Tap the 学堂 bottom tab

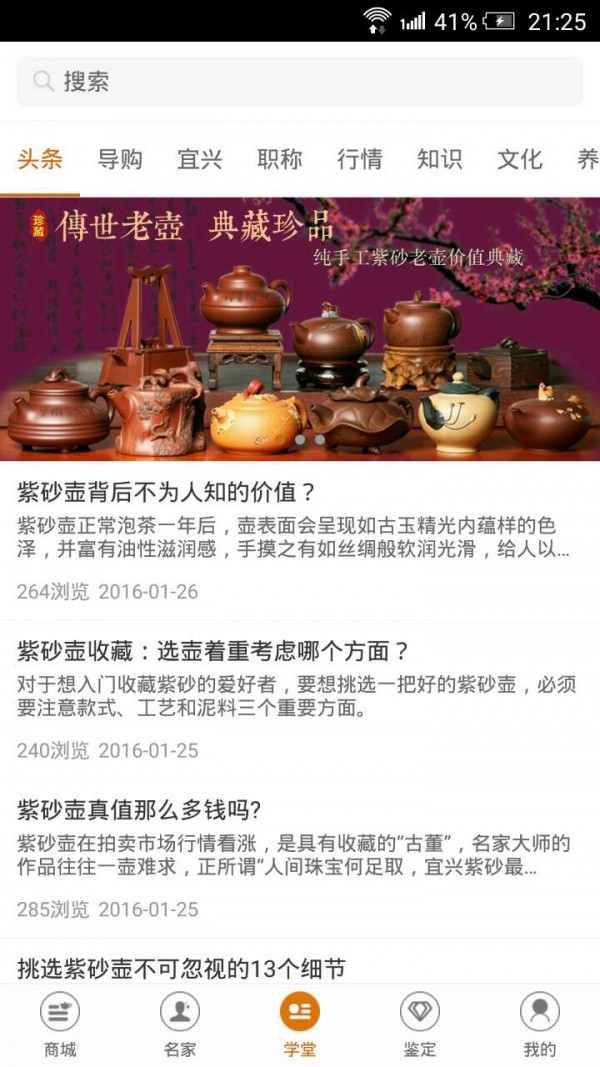click(300, 1025)
